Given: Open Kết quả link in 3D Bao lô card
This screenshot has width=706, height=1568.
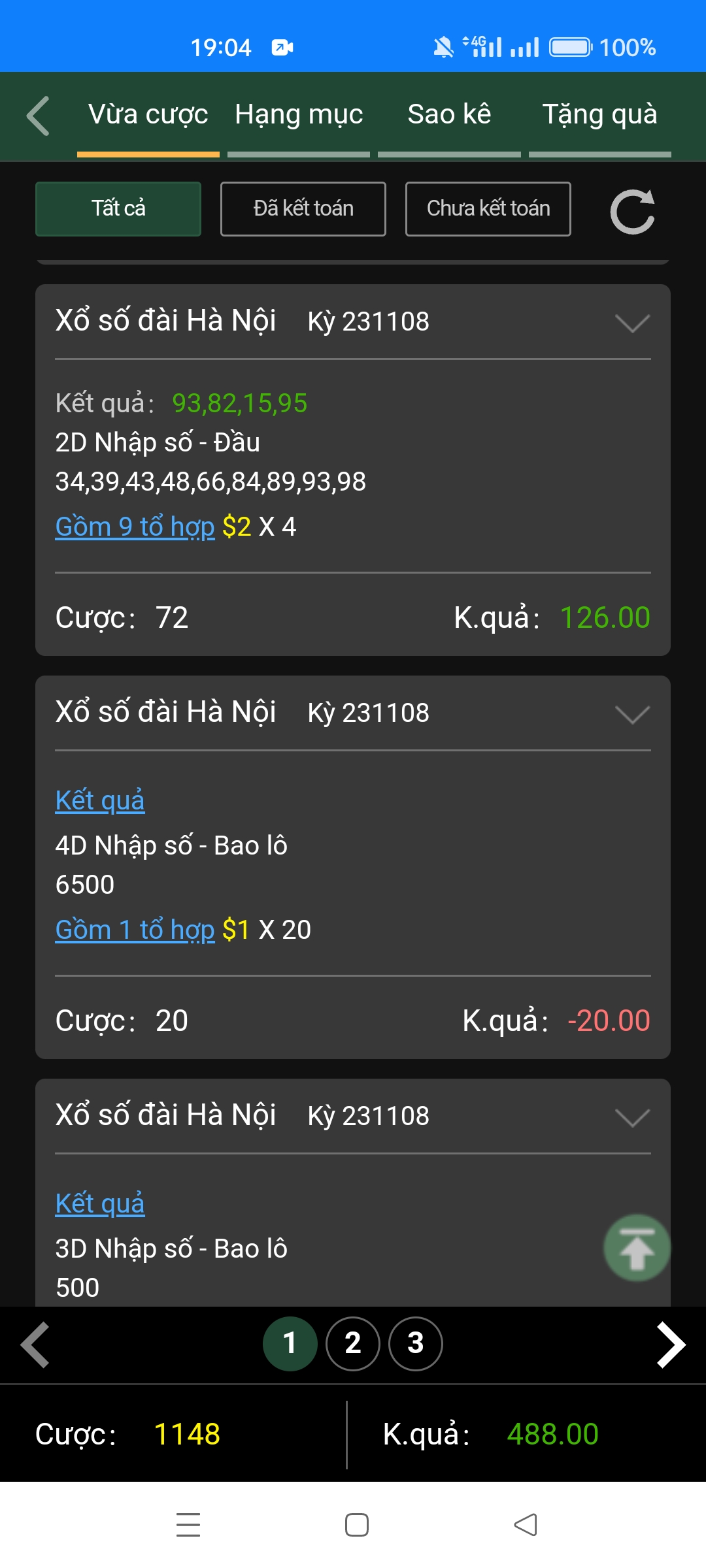Looking at the screenshot, I should (x=100, y=1203).
